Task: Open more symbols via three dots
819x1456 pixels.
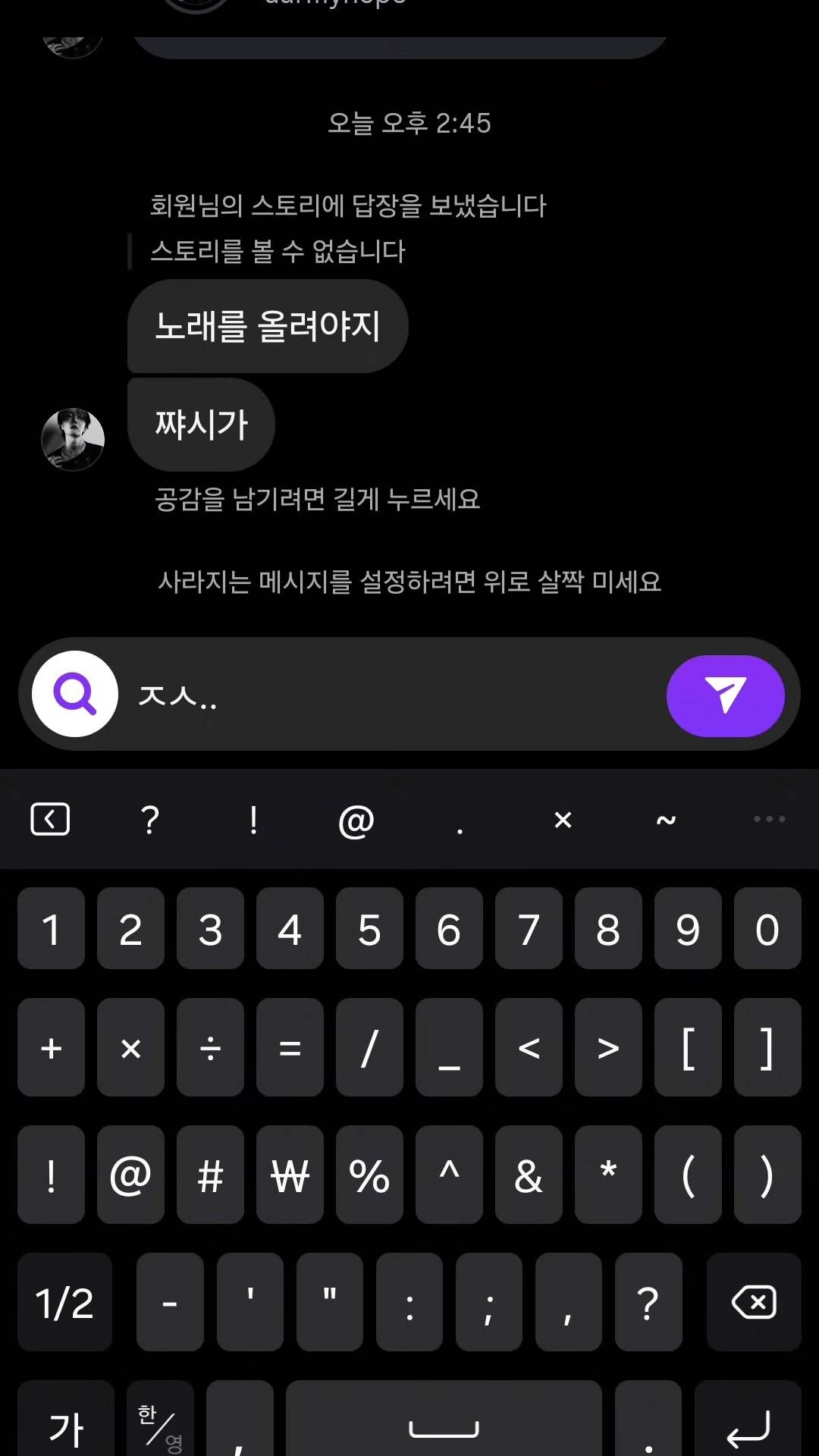Action: [x=769, y=819]
